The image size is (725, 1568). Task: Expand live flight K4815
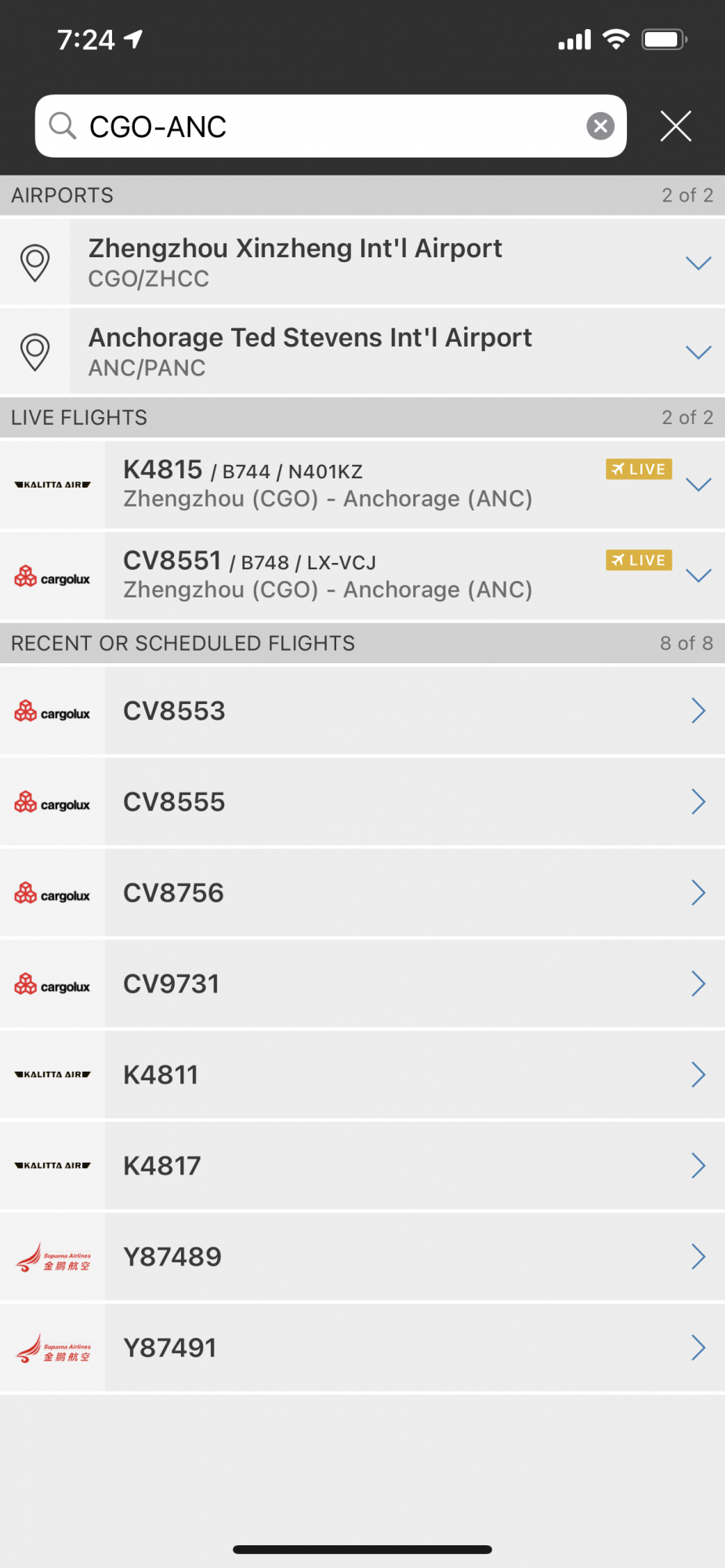pos(698,485)
